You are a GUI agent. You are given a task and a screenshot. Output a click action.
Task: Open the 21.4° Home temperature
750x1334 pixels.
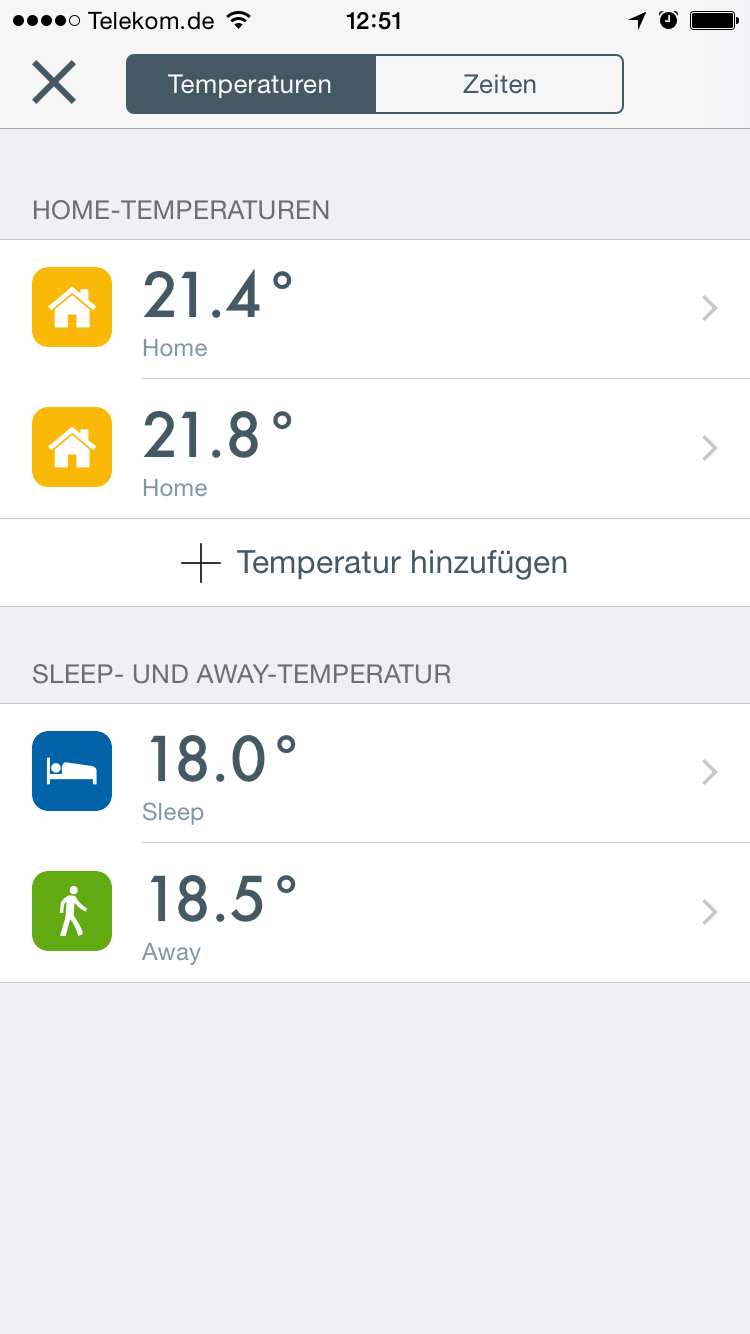click(375, 309)
